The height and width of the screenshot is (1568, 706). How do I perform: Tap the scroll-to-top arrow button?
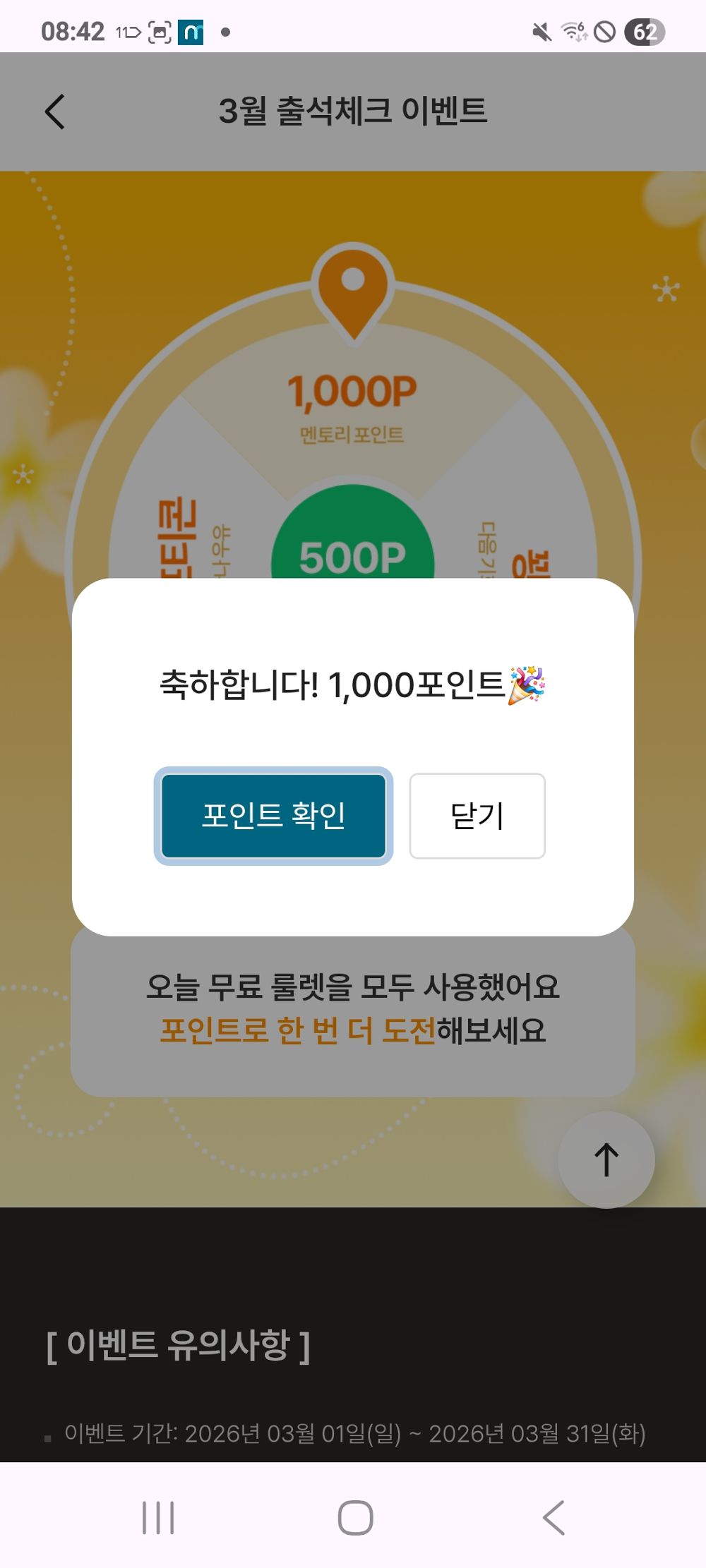pyautogui.click(x=606, y=1159)
